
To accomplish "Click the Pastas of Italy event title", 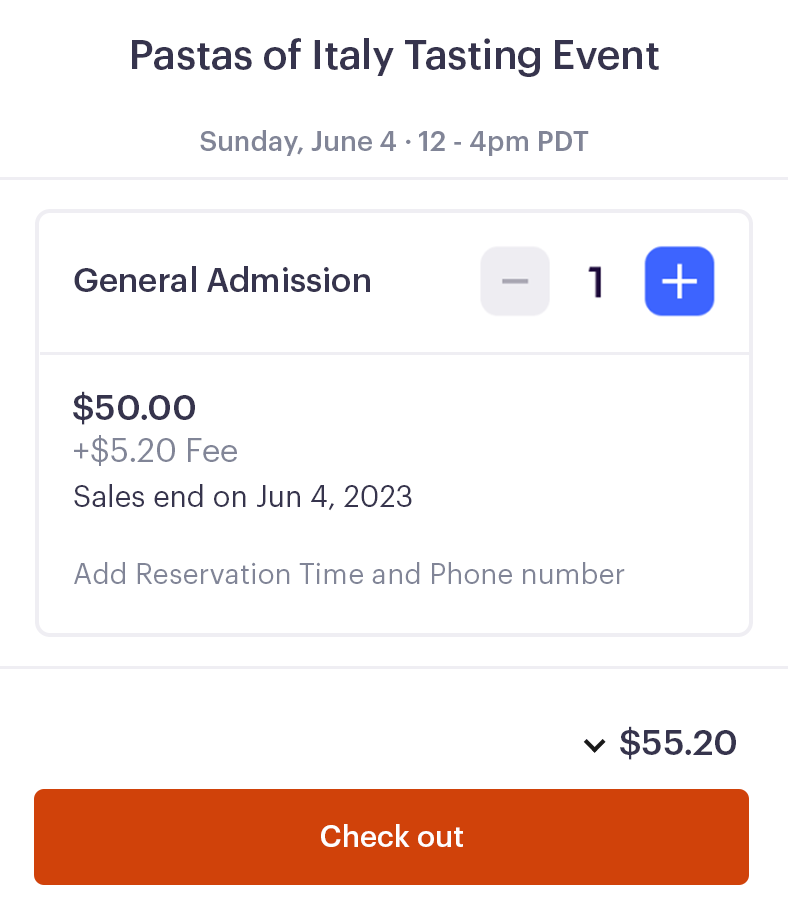I will [393, 55].
